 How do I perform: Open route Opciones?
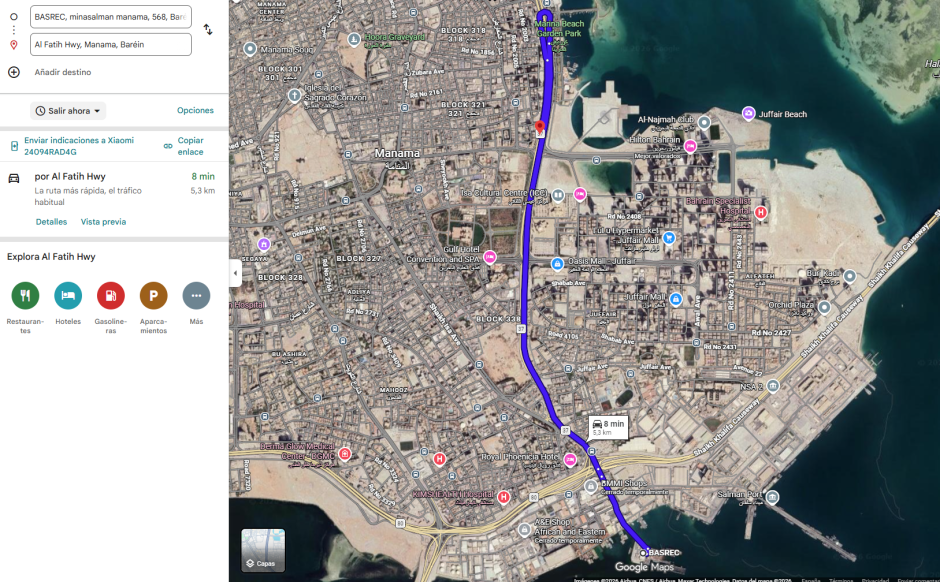(x=195, y=110)
